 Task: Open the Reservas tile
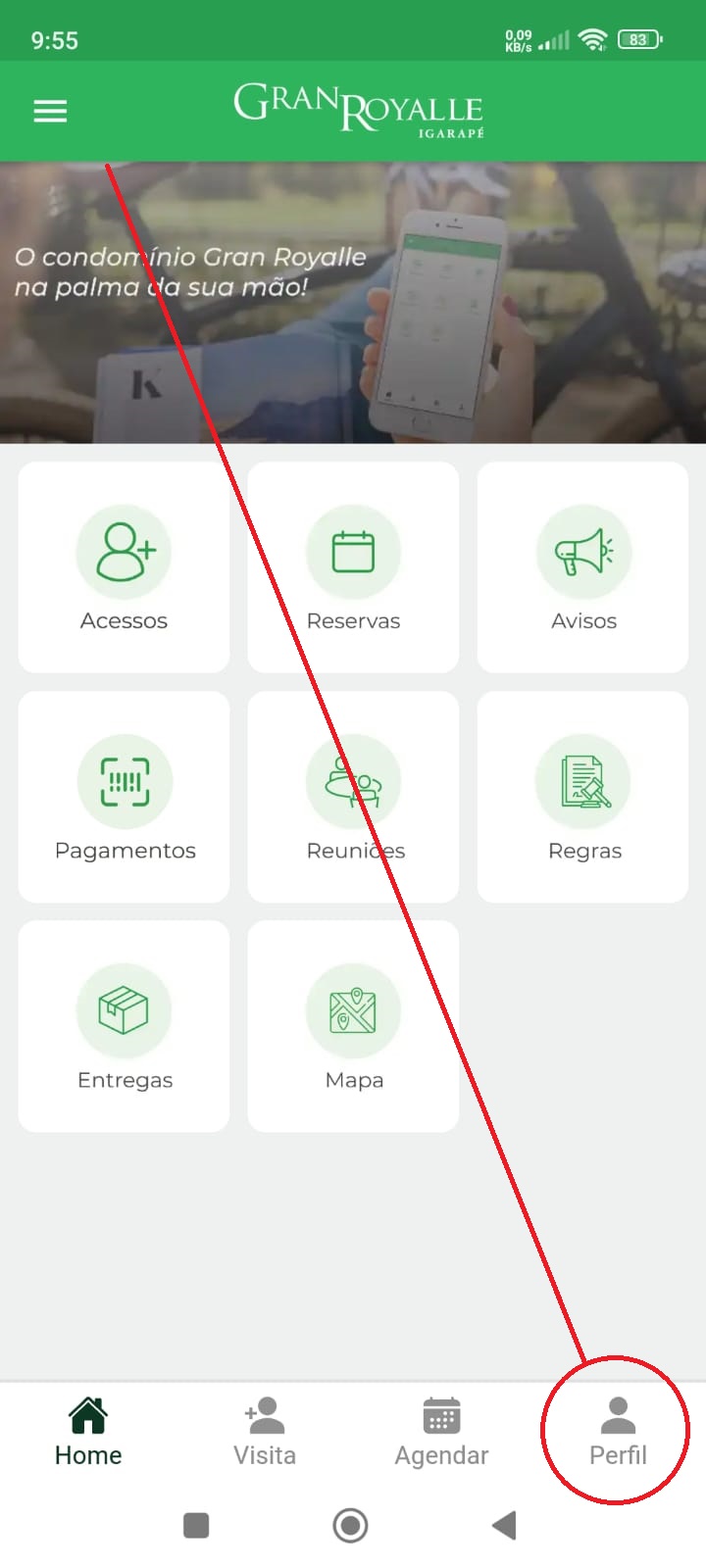353,567
